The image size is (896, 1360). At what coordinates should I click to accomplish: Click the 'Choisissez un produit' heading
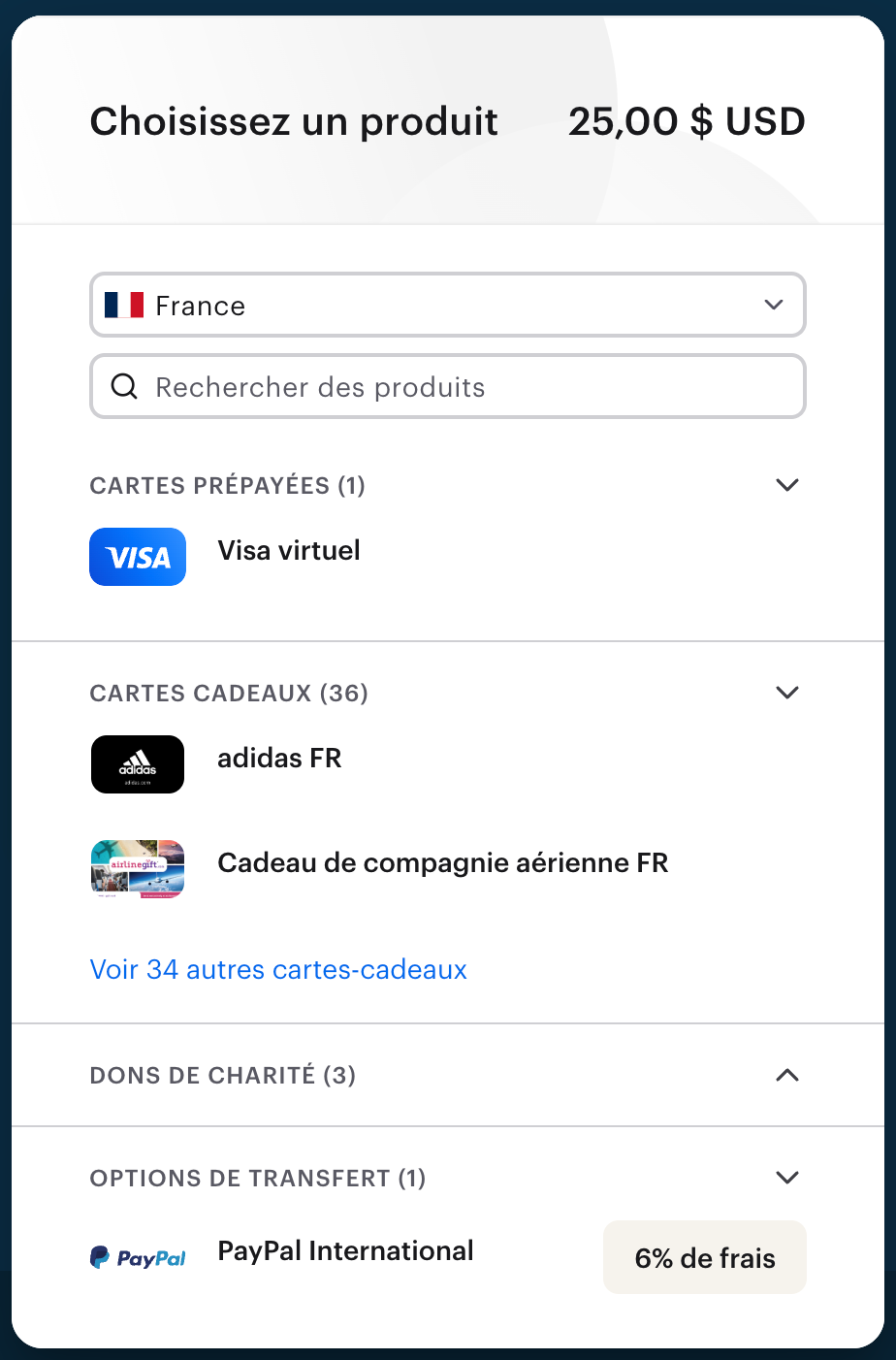(293, 121)
